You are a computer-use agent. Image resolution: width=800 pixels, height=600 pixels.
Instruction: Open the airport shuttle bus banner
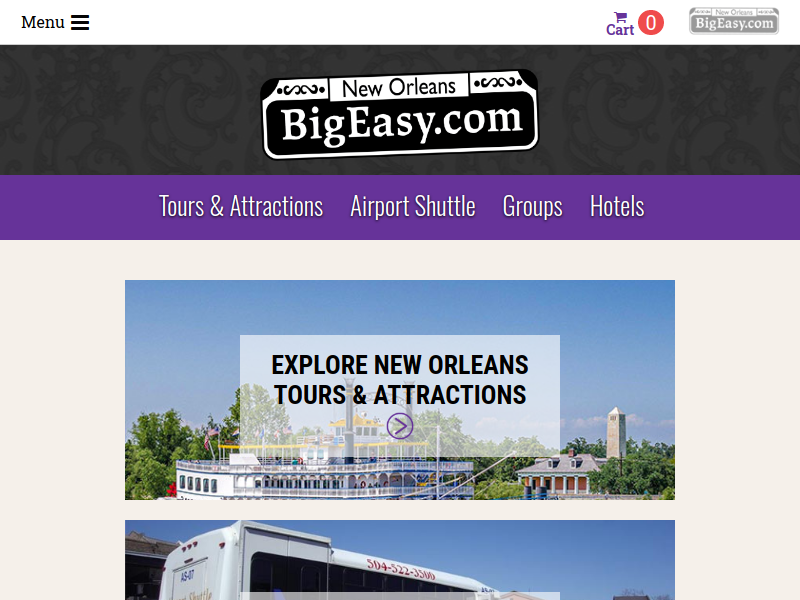[400, 562]
